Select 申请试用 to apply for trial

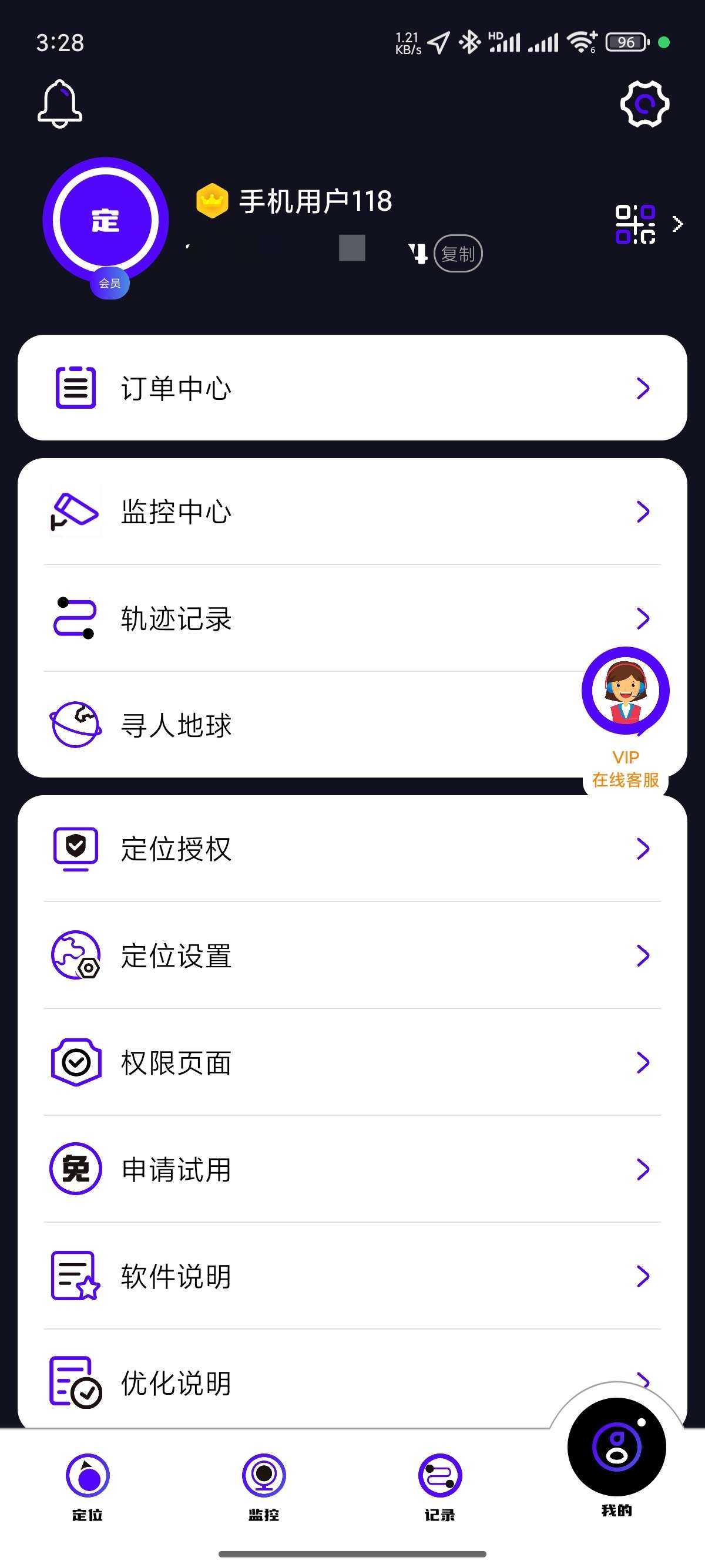[x=352, y=1169]
